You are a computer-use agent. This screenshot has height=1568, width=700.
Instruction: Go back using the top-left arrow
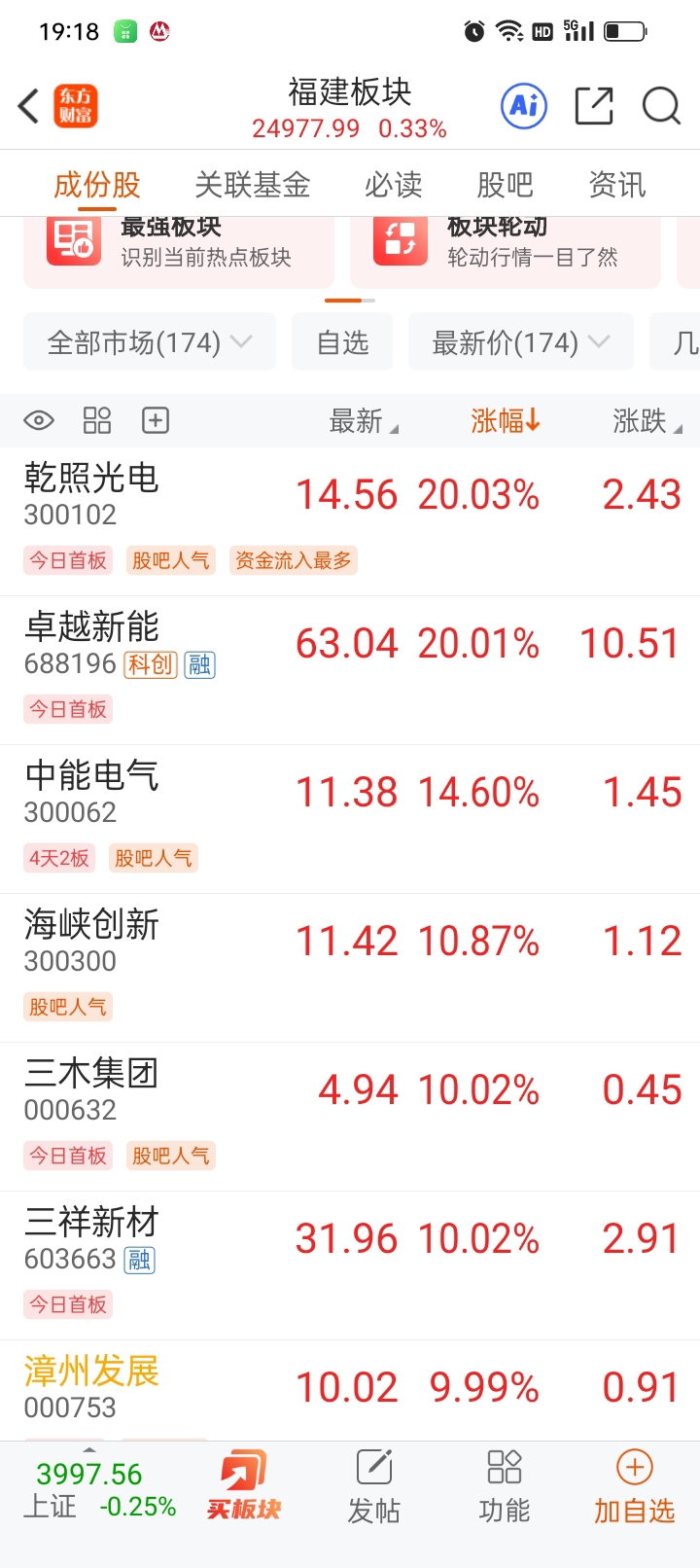tap(29, 106)
